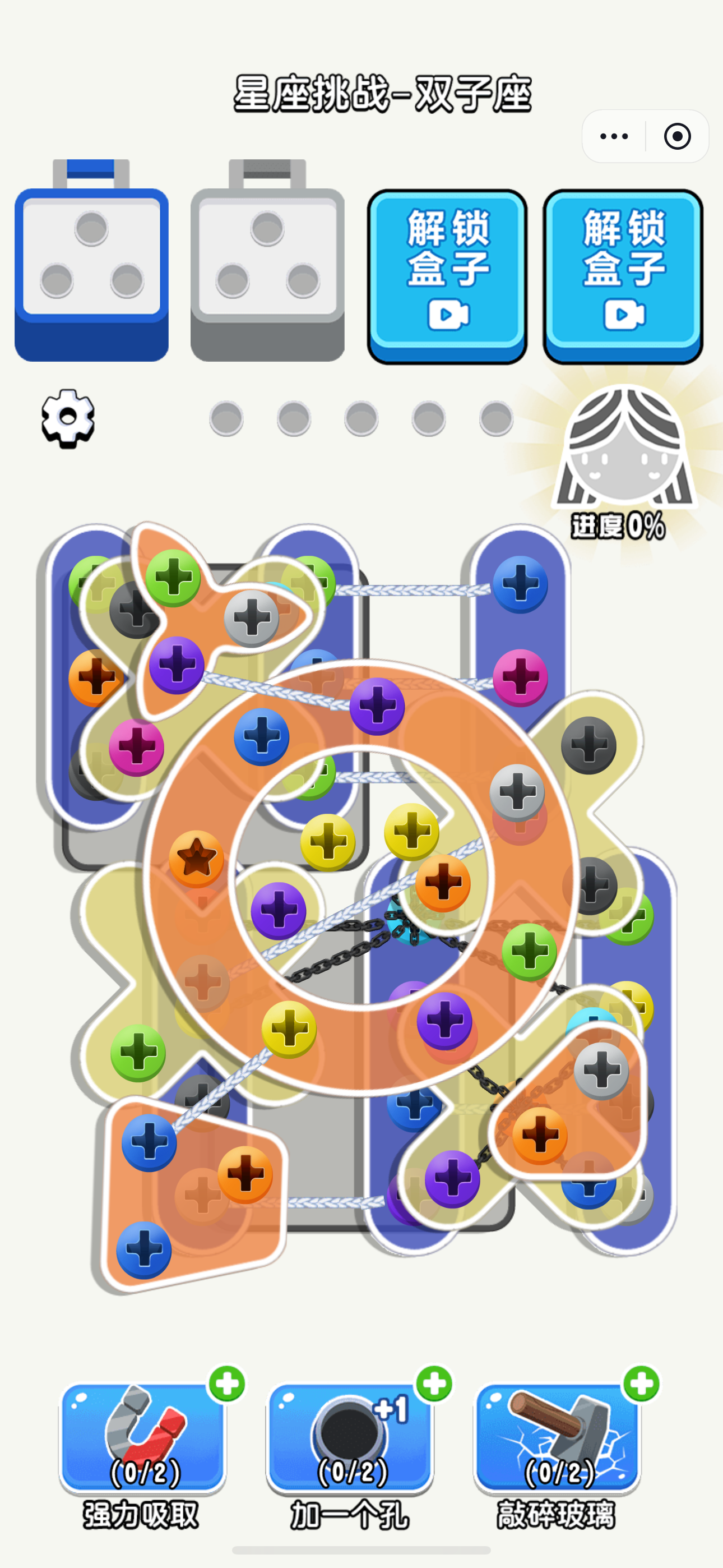This screenshot has width=723, height=1568.
Task: Tap the pink screw on the right purple bar
Action: (520, 677)
